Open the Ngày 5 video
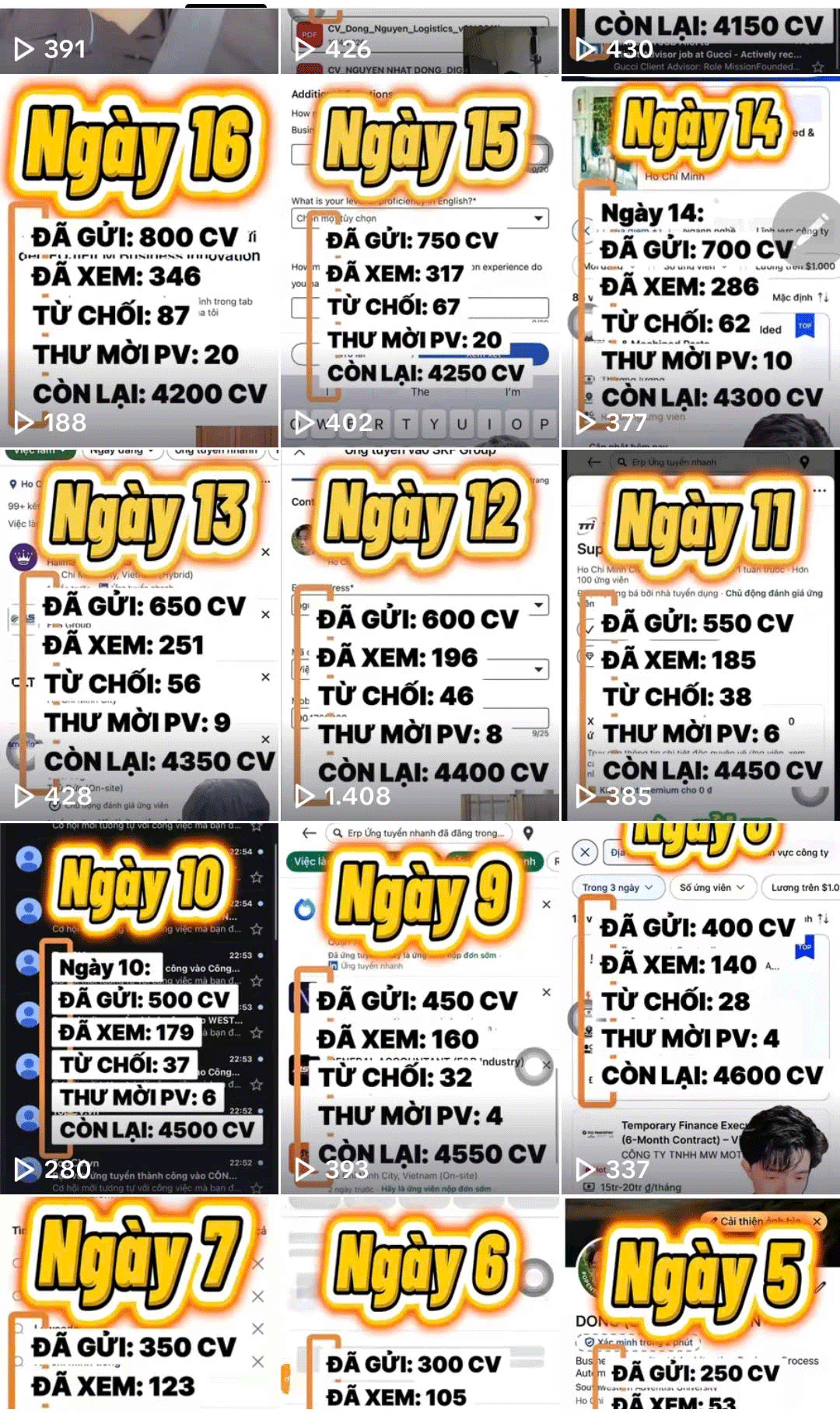Image resolution: width=840 pixels, height=1413 pixels. coord(701,1305)
